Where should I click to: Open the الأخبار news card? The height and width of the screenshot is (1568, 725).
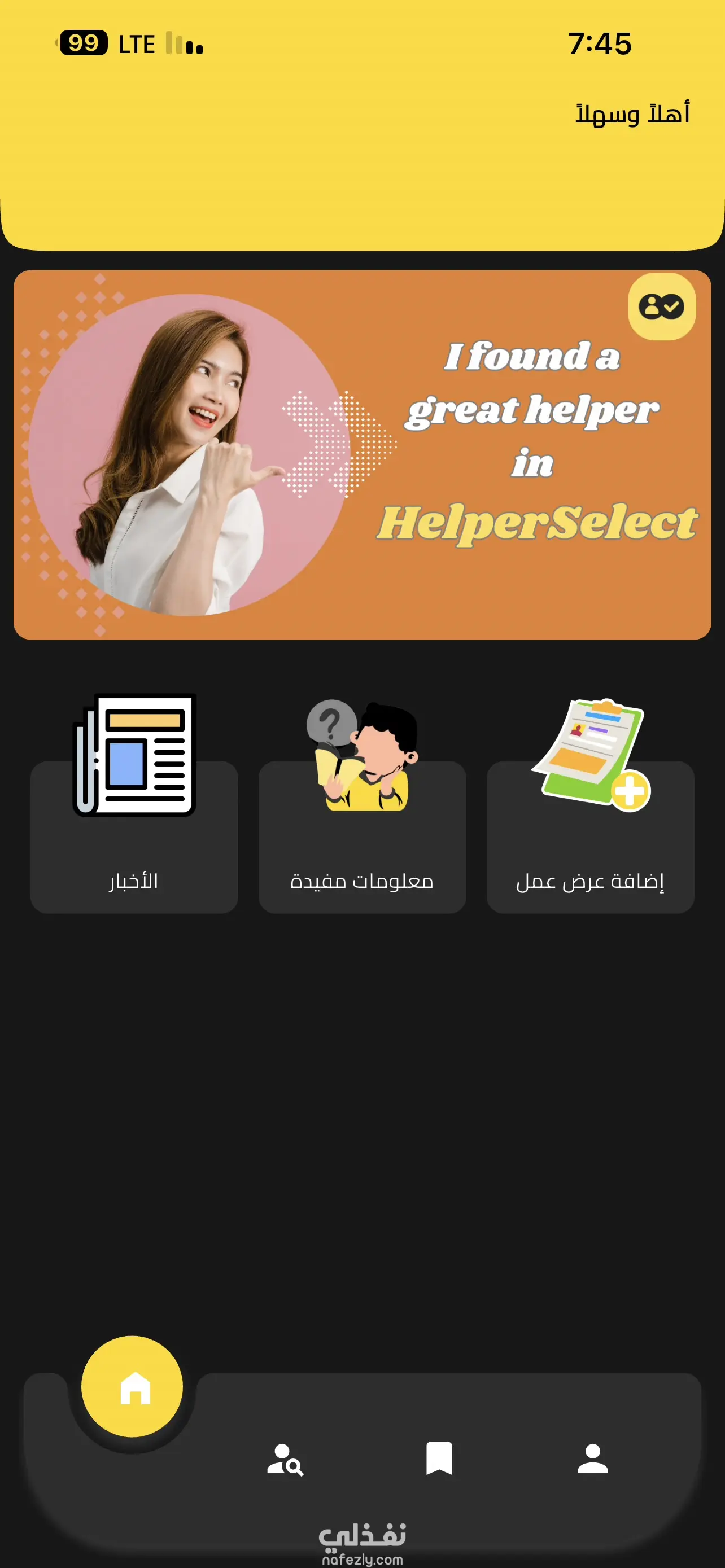(134, 836)
